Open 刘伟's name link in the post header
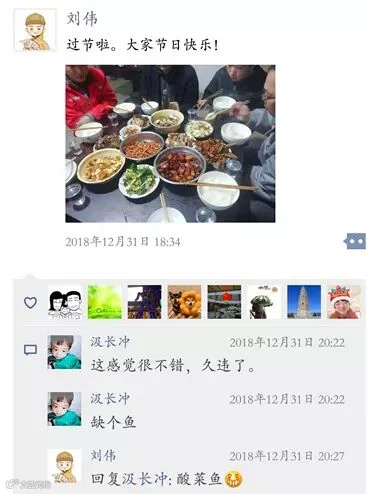 tap(82, 19)
